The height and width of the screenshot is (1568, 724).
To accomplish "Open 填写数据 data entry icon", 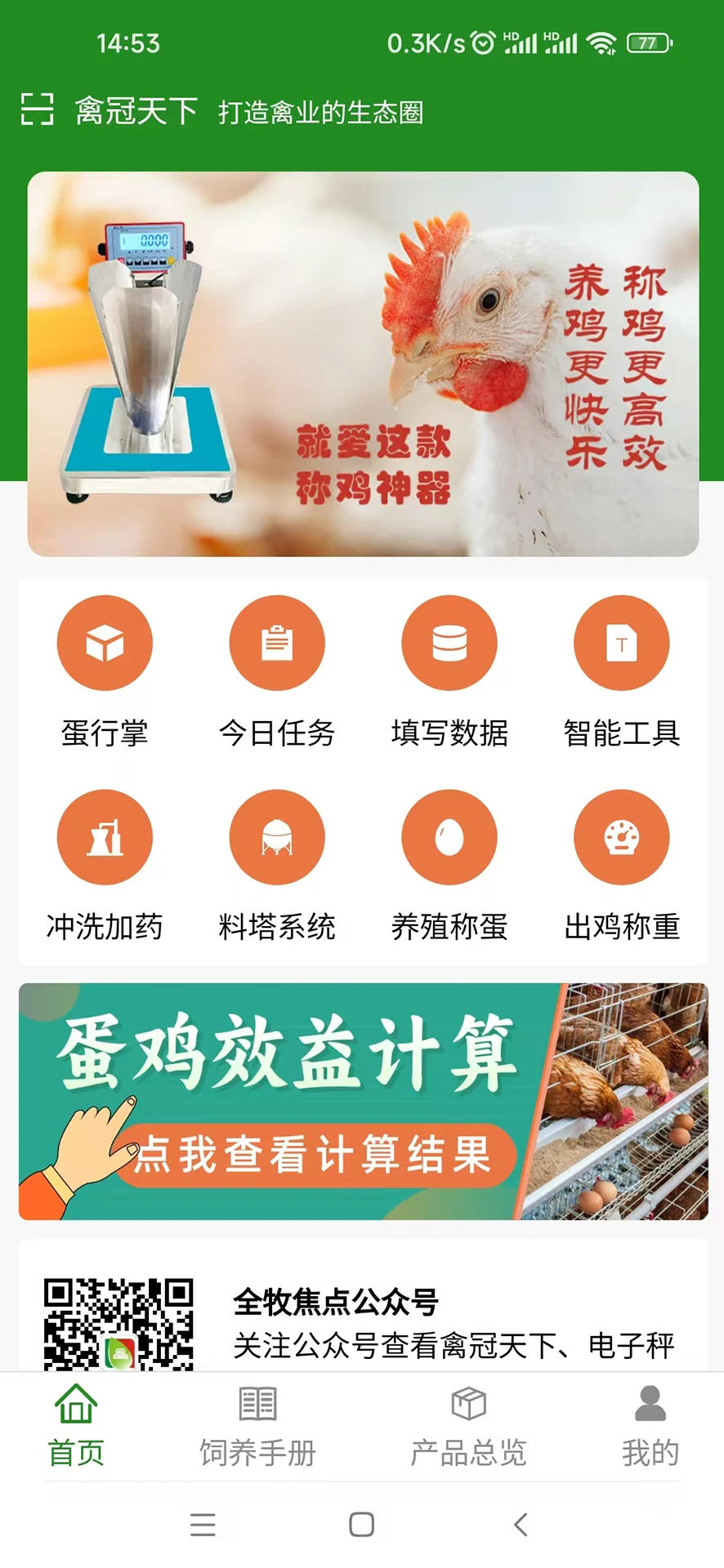I will point(449,643).
